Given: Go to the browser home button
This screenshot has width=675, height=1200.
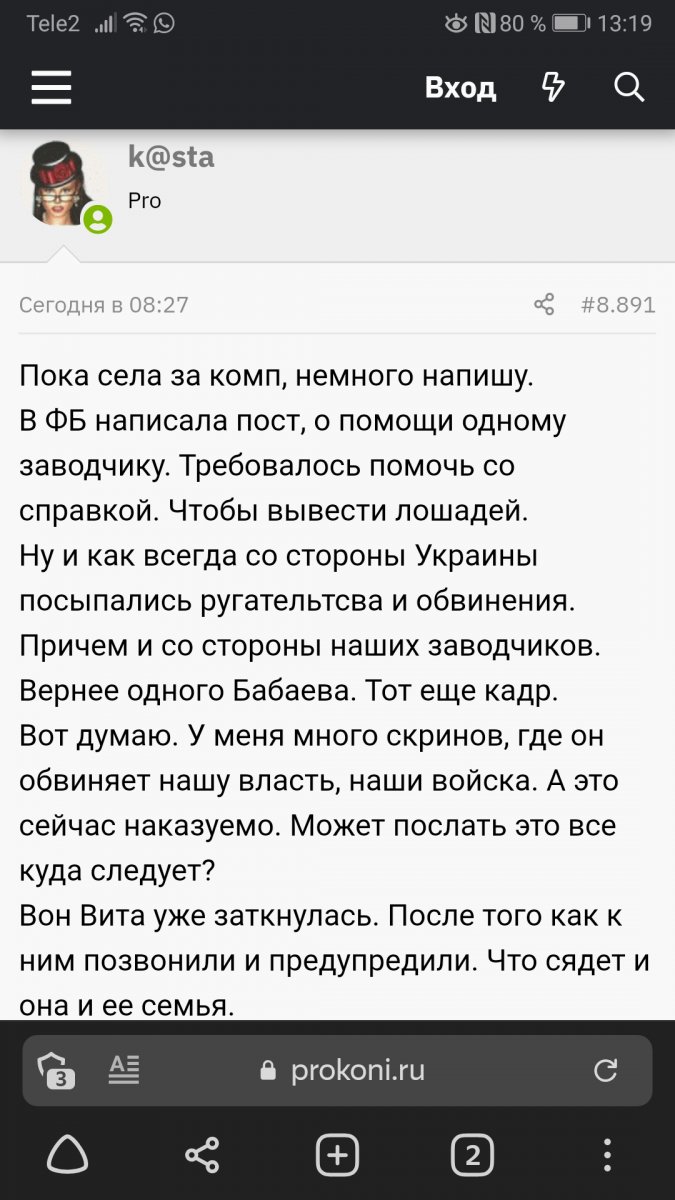Looking at the screenshot, I should 68,1157.
